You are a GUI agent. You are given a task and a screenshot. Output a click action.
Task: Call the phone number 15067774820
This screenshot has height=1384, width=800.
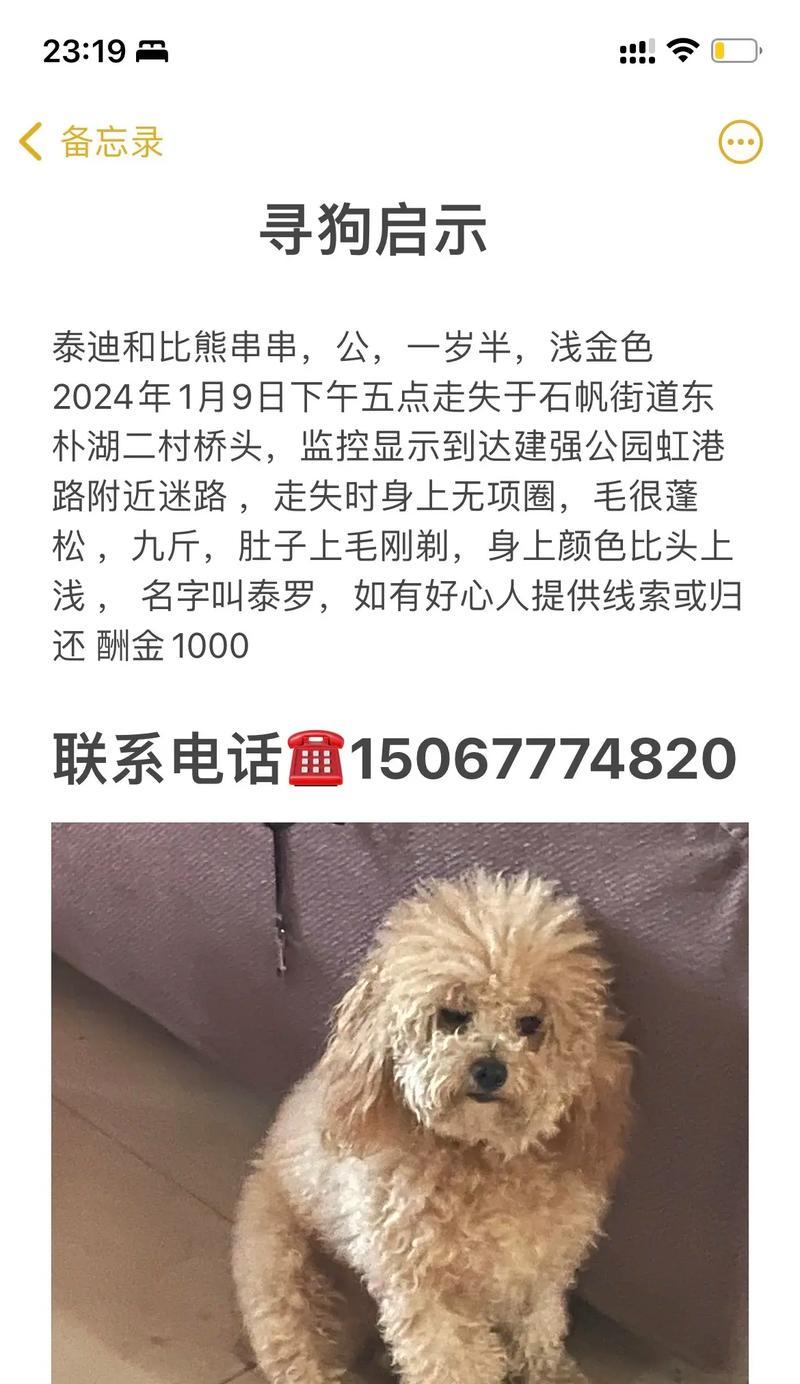[x=542, y=759]
